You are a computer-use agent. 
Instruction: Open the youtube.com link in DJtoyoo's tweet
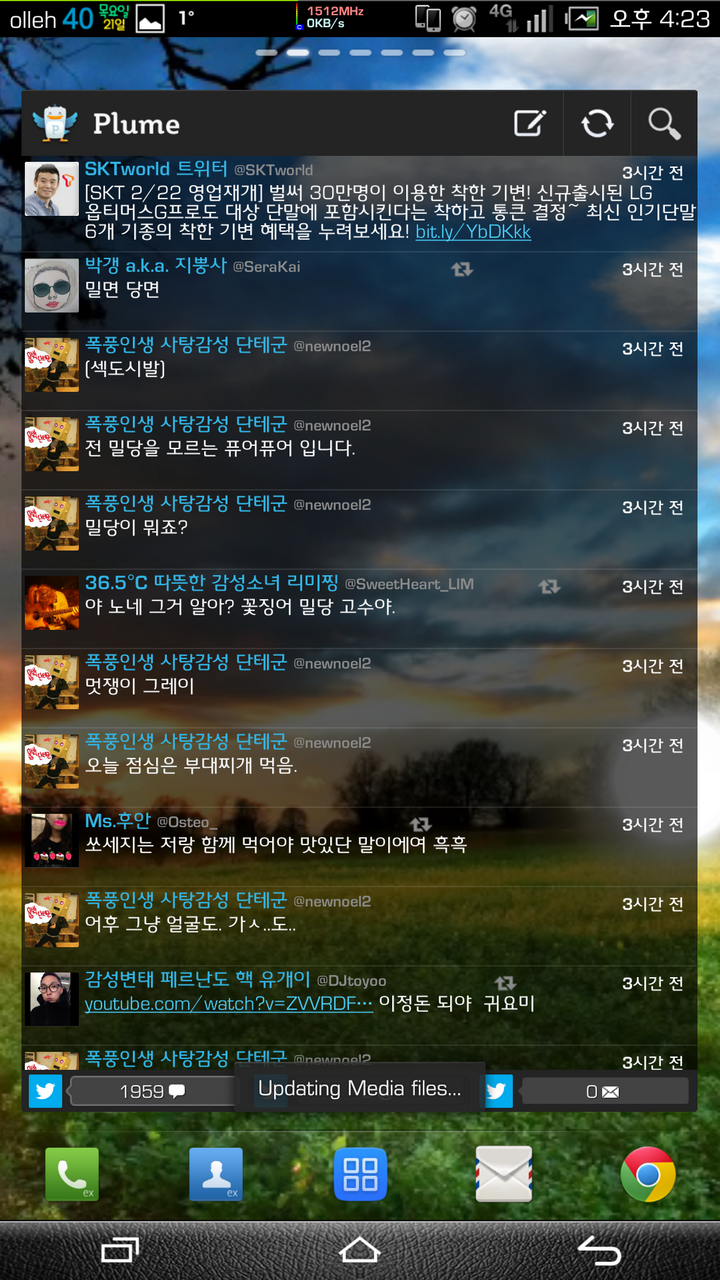click(228, 1003)
